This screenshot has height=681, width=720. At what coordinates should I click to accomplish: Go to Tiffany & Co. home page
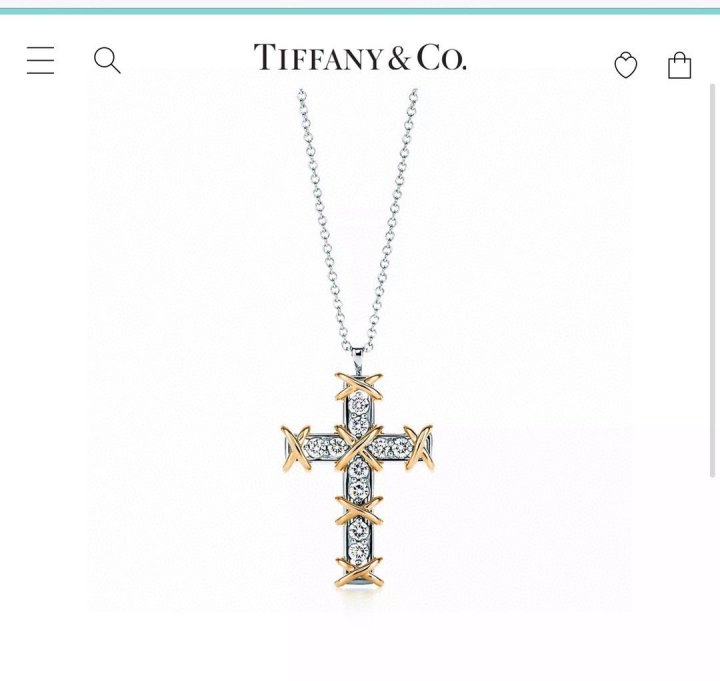pyautogui.click(x=360, y=58)
